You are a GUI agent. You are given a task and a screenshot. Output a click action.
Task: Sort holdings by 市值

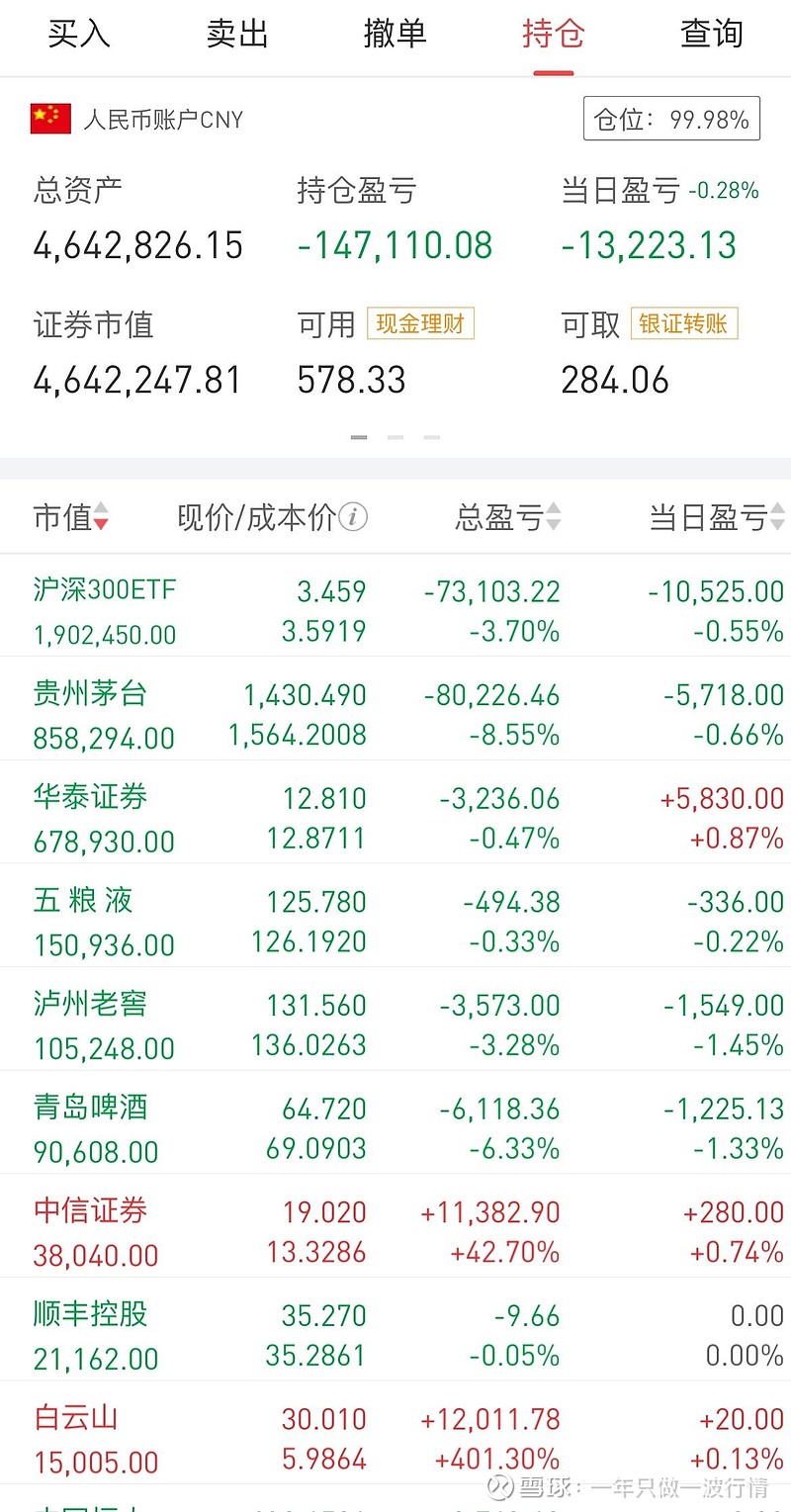tap(71, 516)
